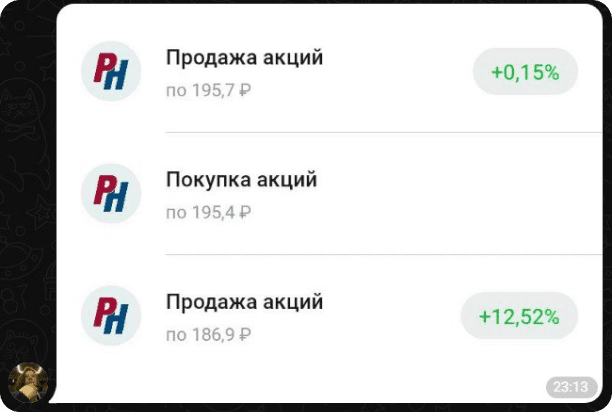Open the stock trades image message

tap(330, 200)
